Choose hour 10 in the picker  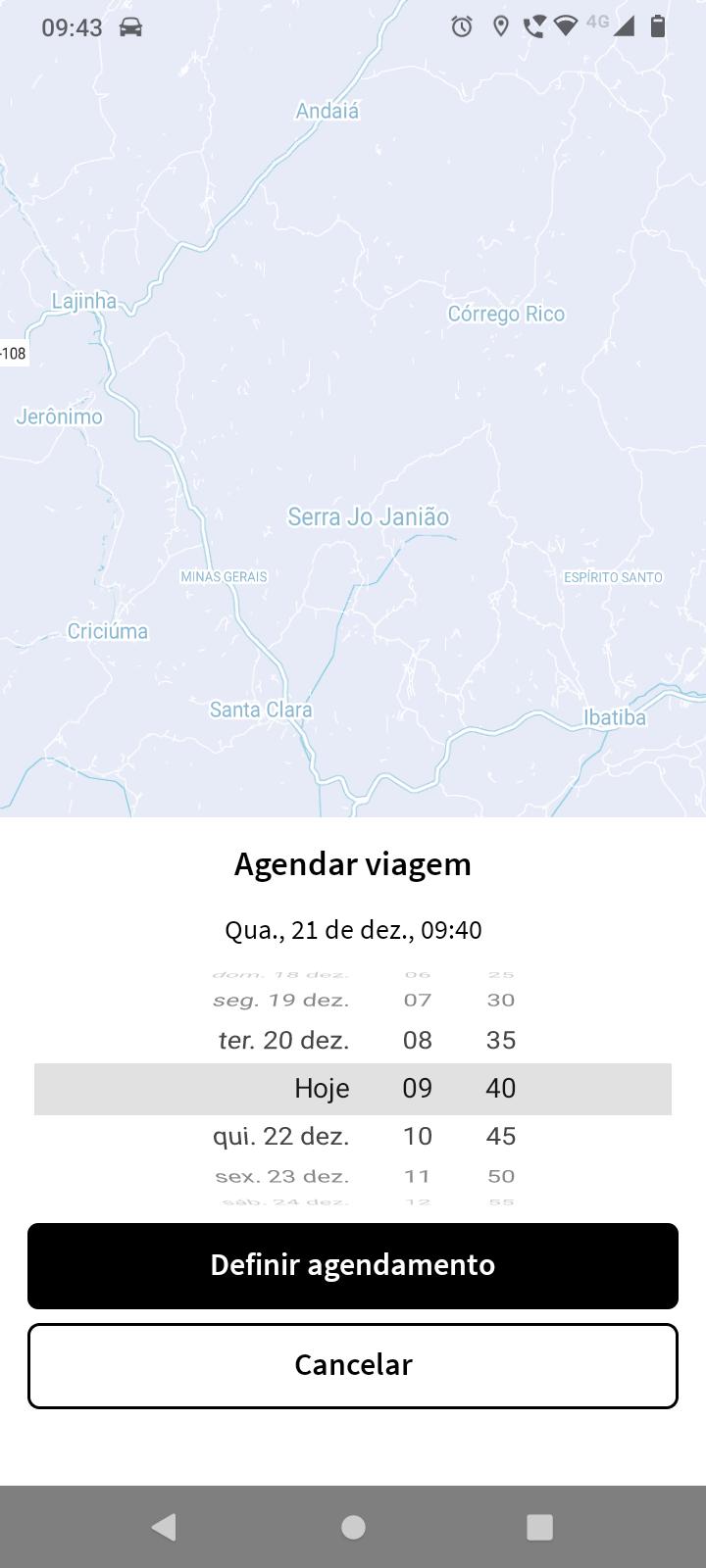(418, 1136)
